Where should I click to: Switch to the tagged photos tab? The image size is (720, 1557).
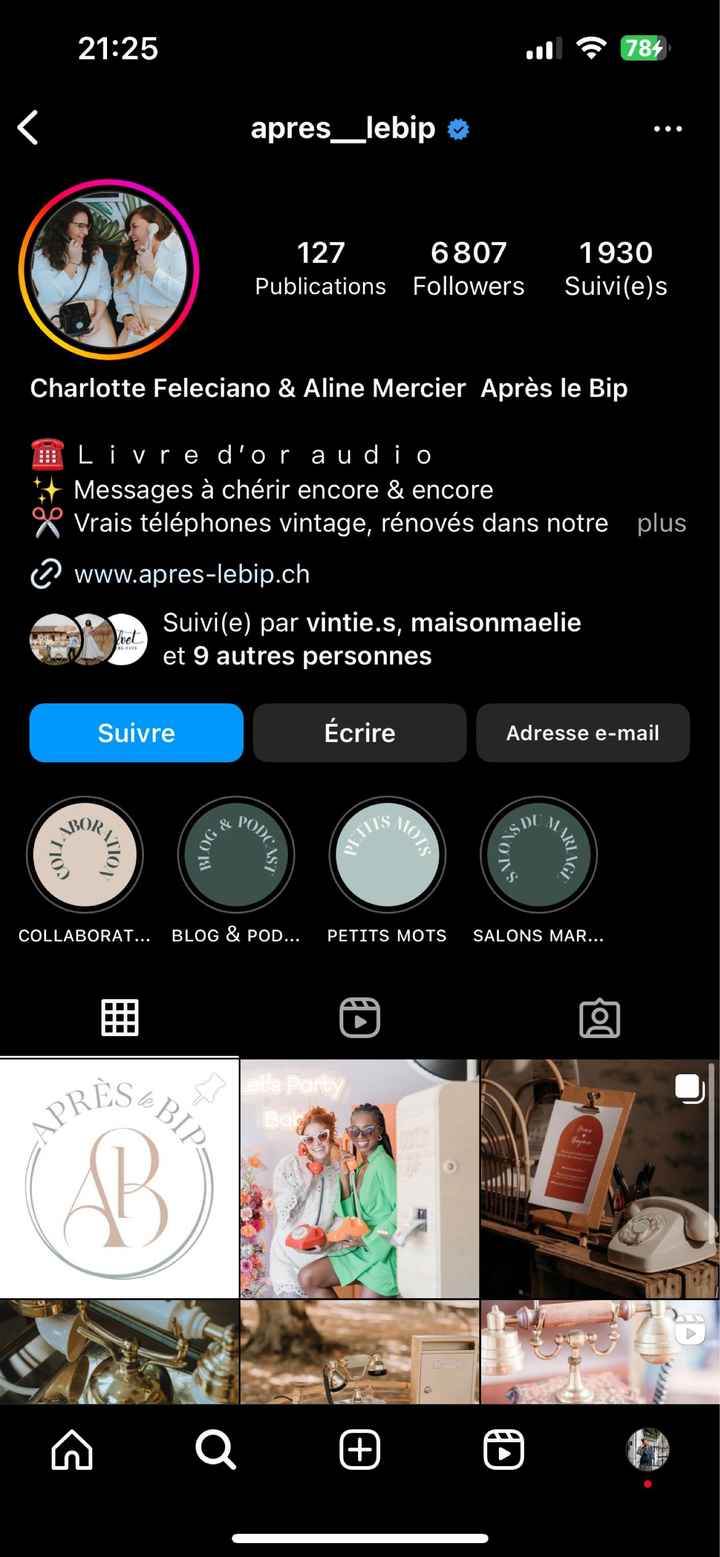[x=599, y=1017]
